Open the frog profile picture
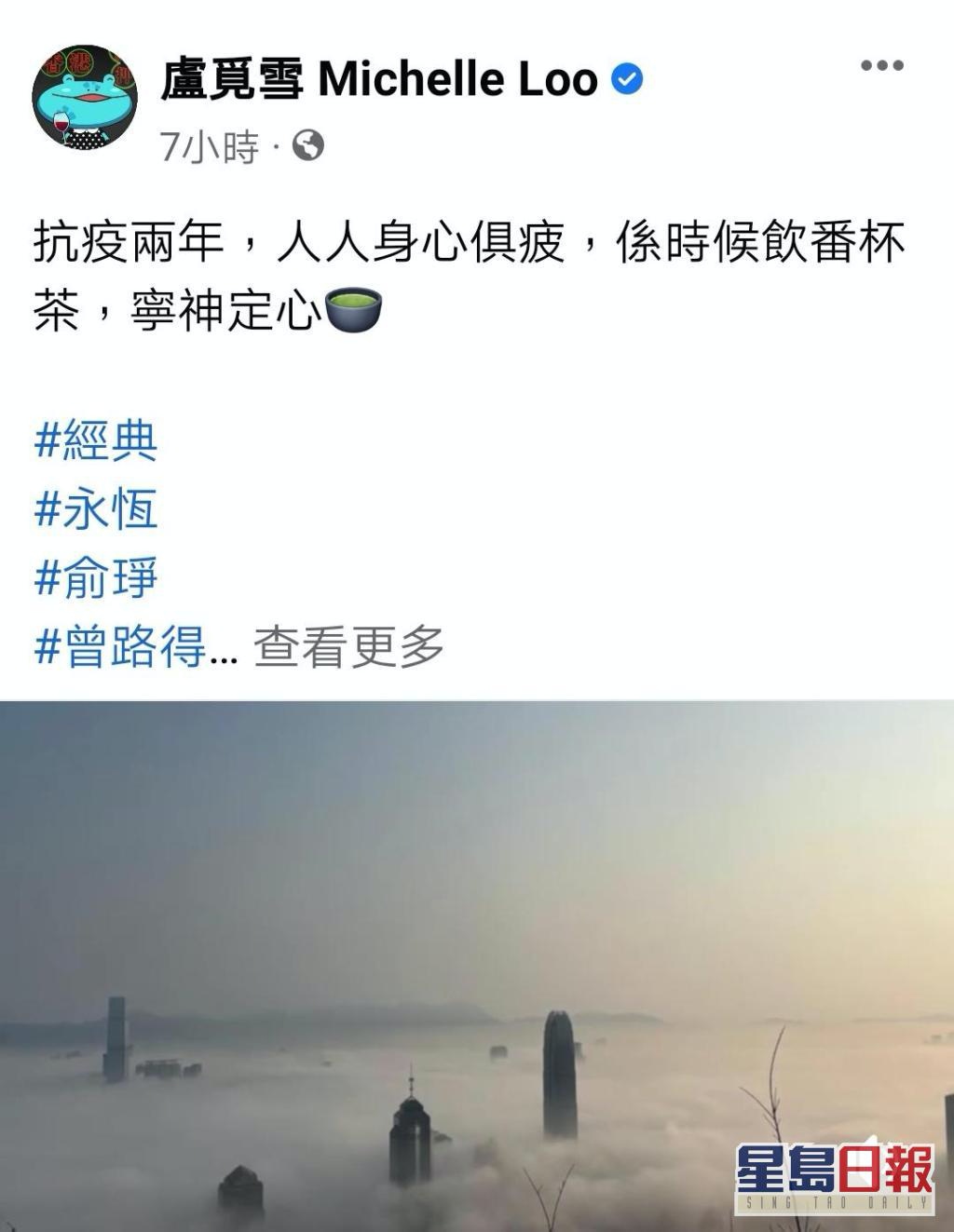 pos(84,98)
